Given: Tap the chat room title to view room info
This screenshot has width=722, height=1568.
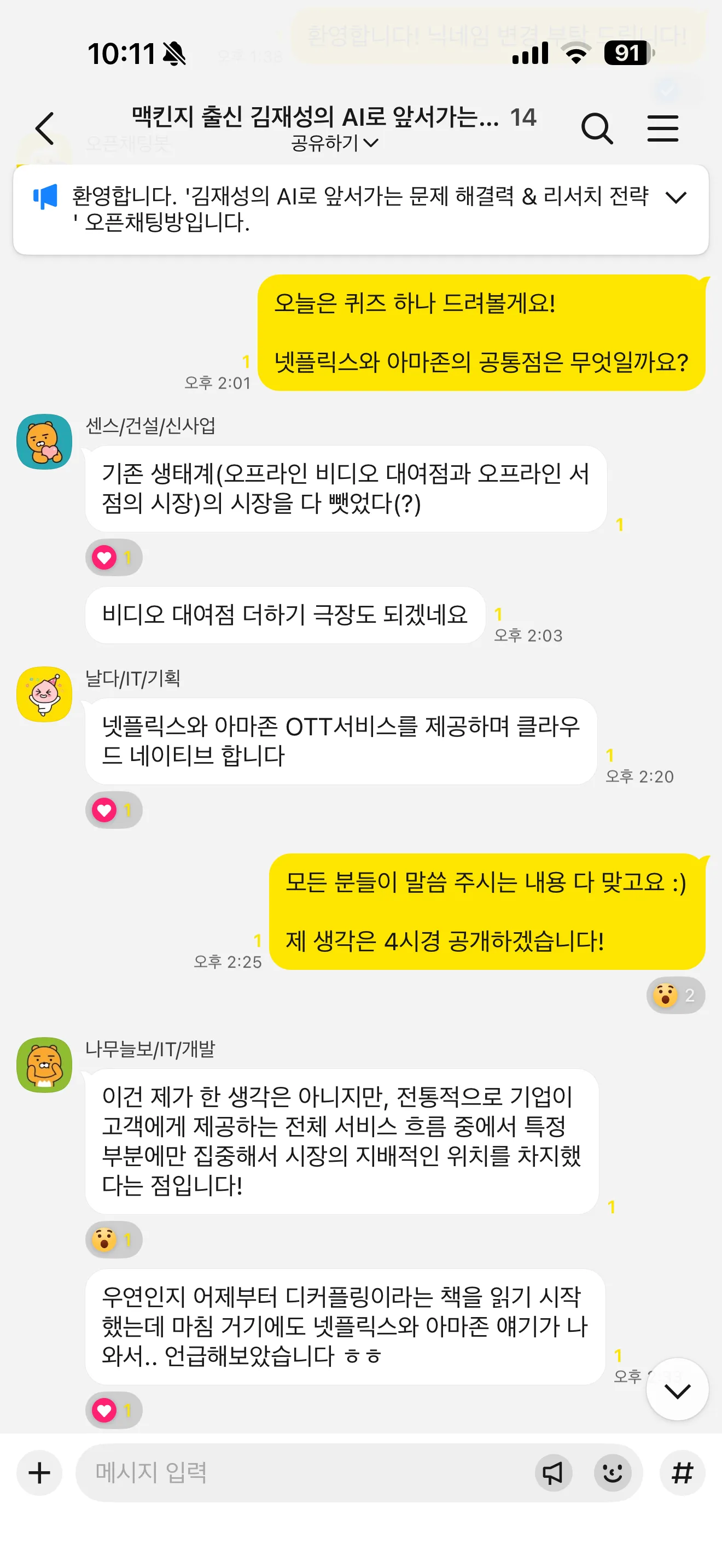Looking at the screenshot, I should [317, 118].
